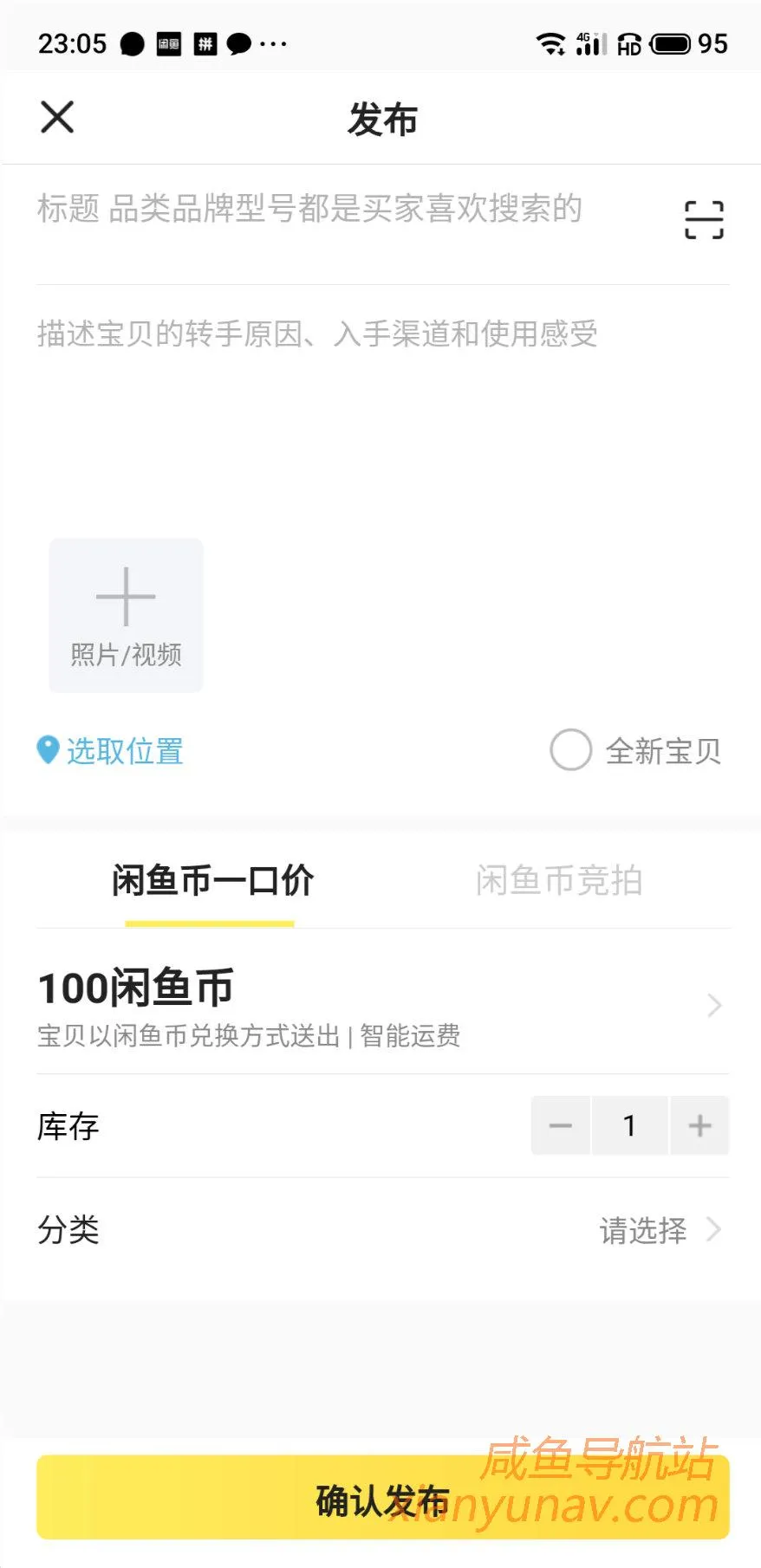Expand the 分类 category selector via 请选择
The height and width of the screenshot is (1568, 761).
coord(642,1229)
